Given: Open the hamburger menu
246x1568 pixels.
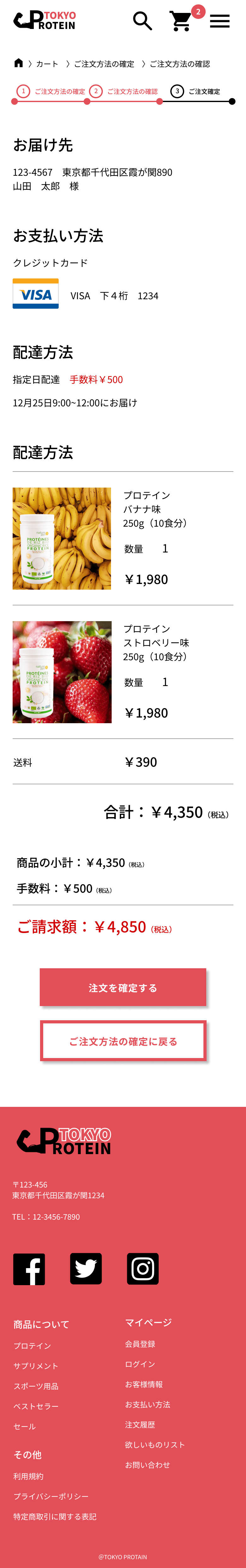Looking at the screenshot, I should [x=219, y=21].
